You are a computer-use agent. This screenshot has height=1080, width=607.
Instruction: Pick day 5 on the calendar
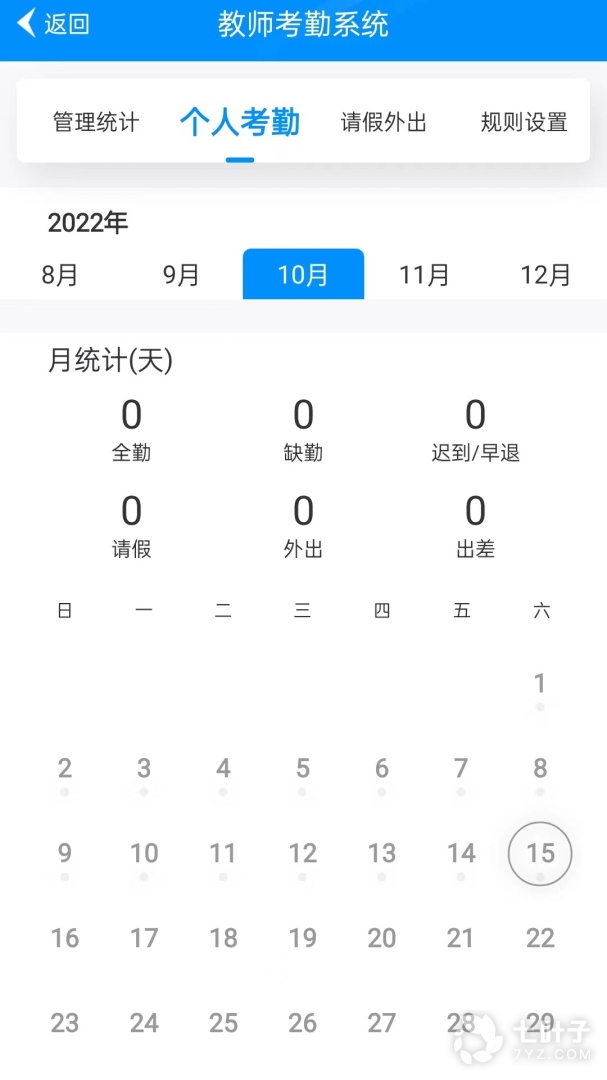(x=303, y=769)
